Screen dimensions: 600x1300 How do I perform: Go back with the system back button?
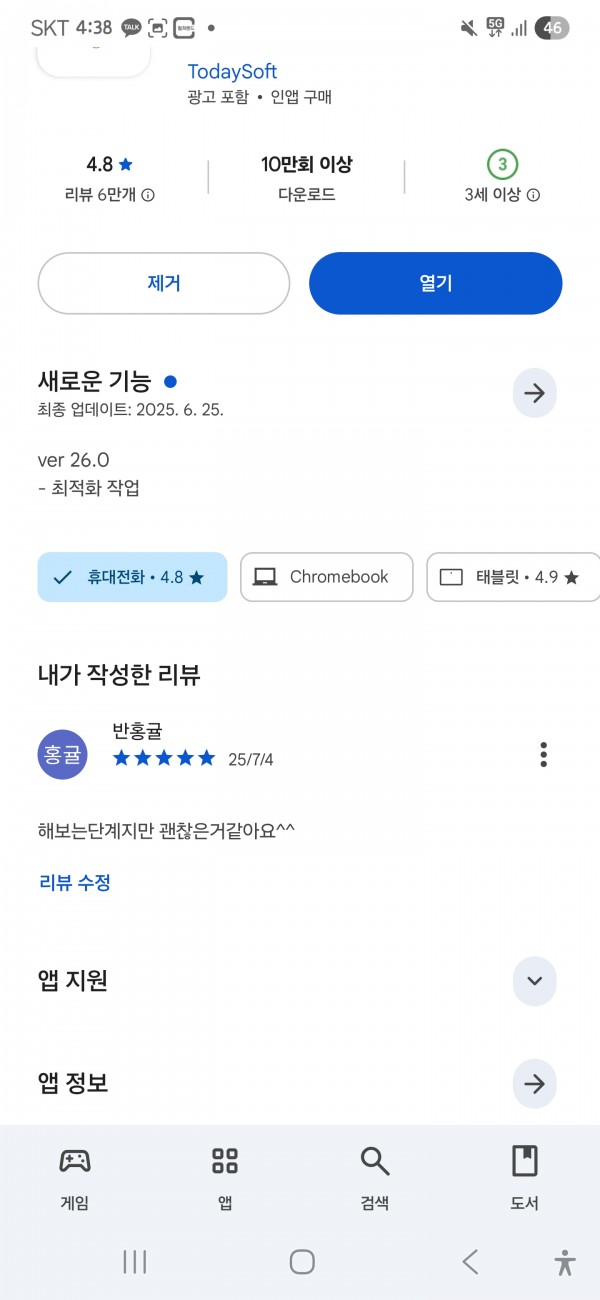tap(470, 1262)
